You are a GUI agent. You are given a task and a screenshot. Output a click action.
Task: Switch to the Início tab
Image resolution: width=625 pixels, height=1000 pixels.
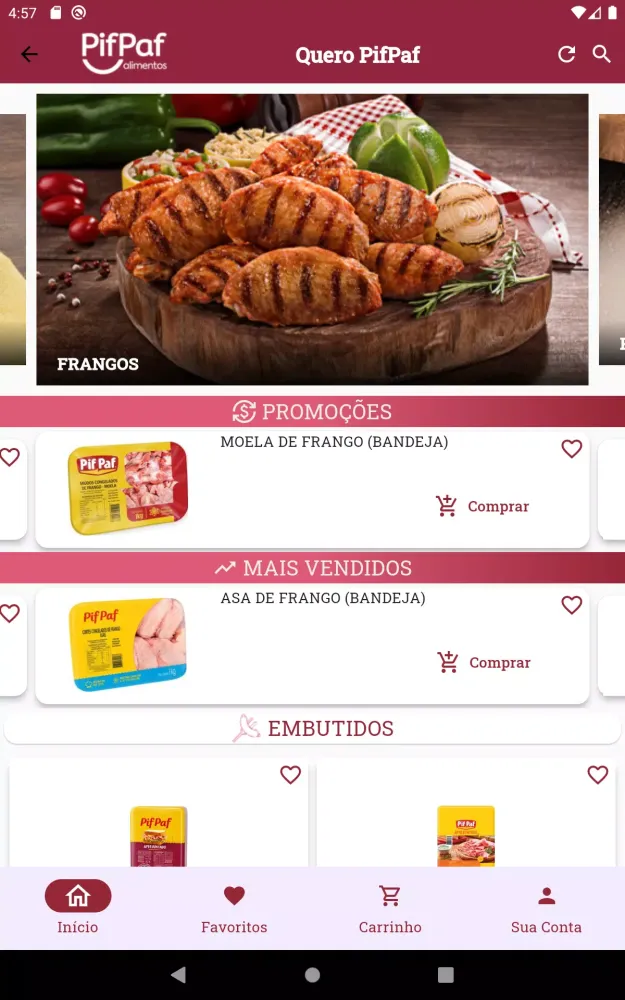pyautogui.click(x=78, y=908)
